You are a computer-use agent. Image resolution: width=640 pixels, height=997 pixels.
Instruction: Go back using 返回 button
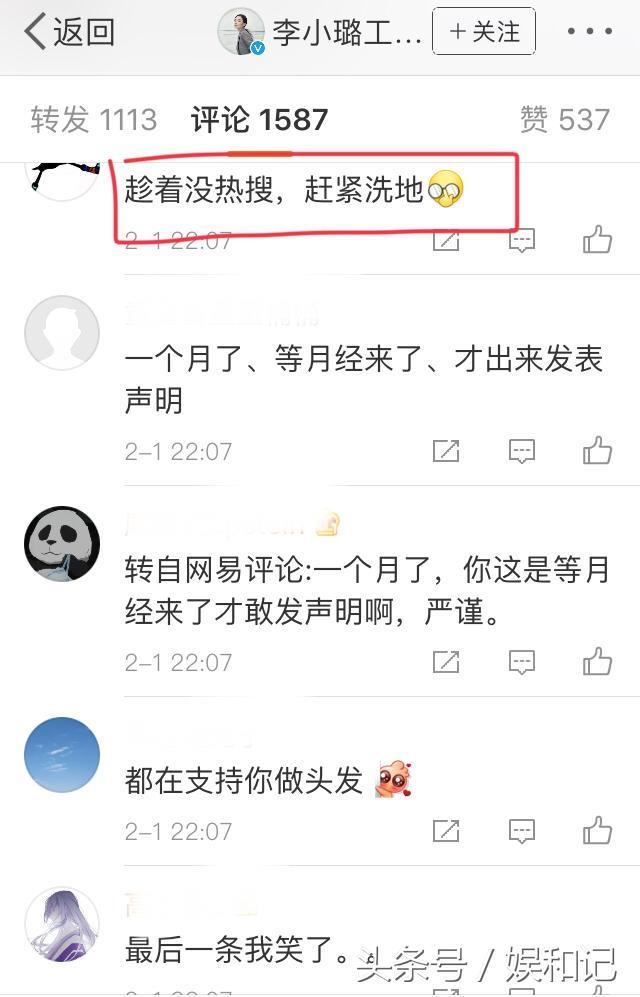click(68, 32)
